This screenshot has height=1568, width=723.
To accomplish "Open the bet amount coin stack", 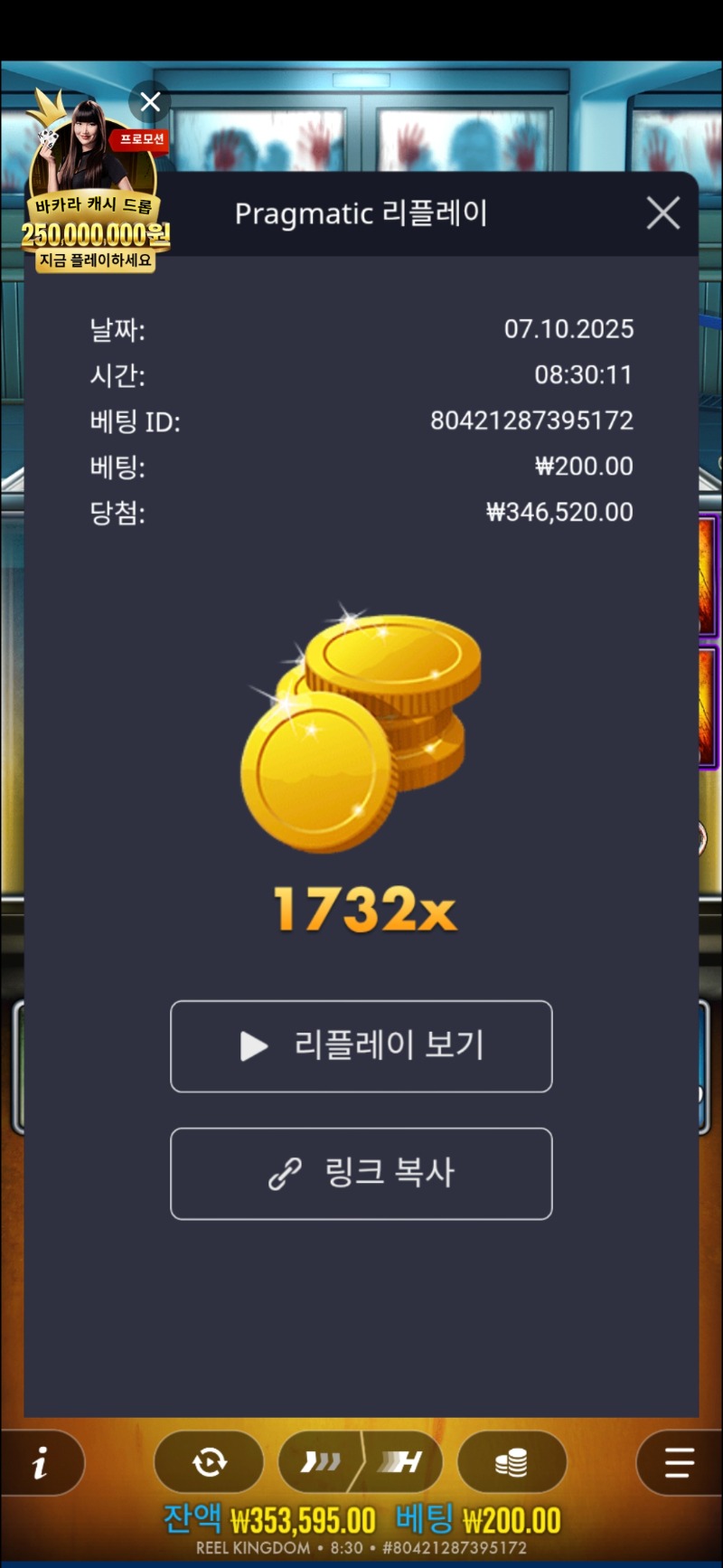I will click(512, 1462).
